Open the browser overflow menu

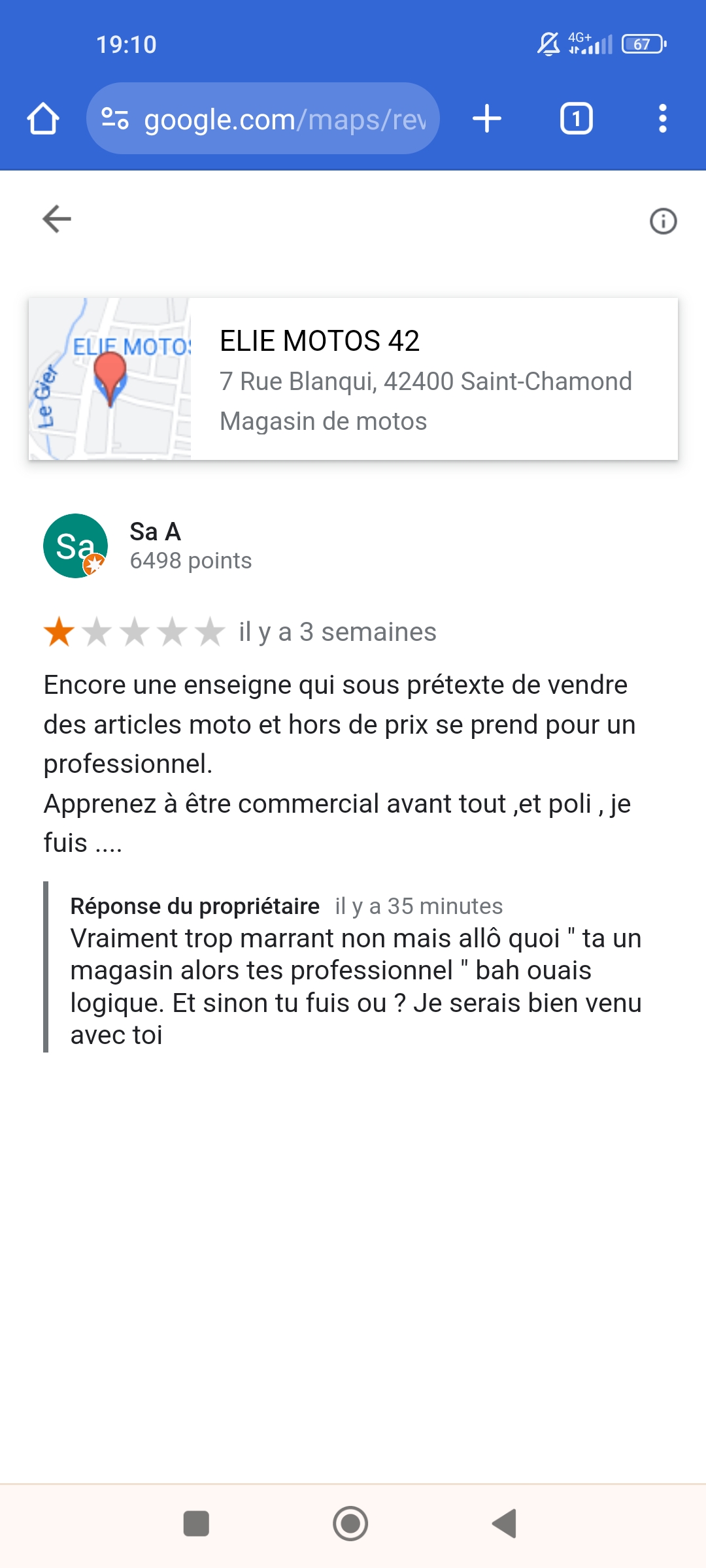tap(663, 119)
